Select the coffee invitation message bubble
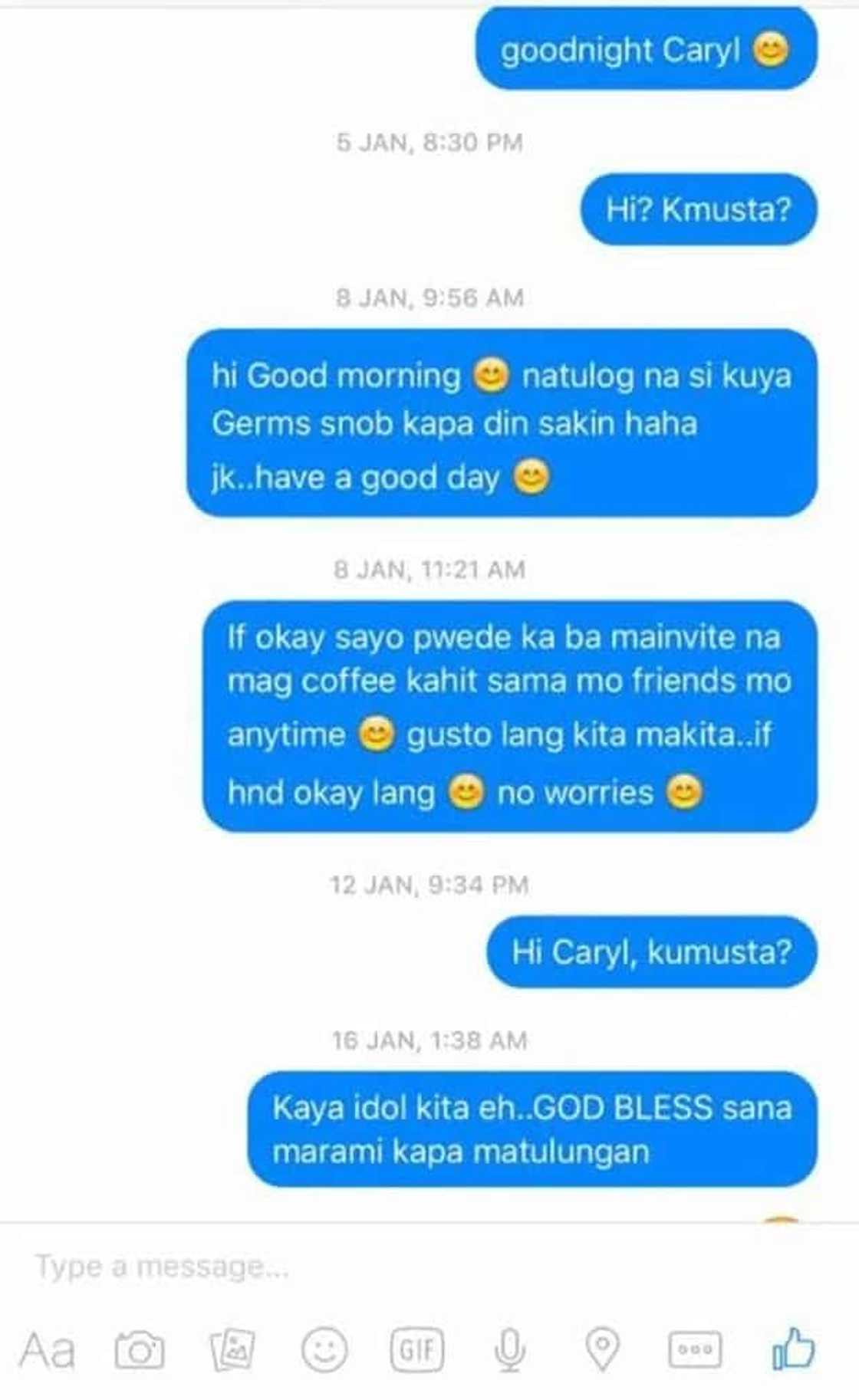859x1400 pixels. pyautogui.click(x=506, y=715)
